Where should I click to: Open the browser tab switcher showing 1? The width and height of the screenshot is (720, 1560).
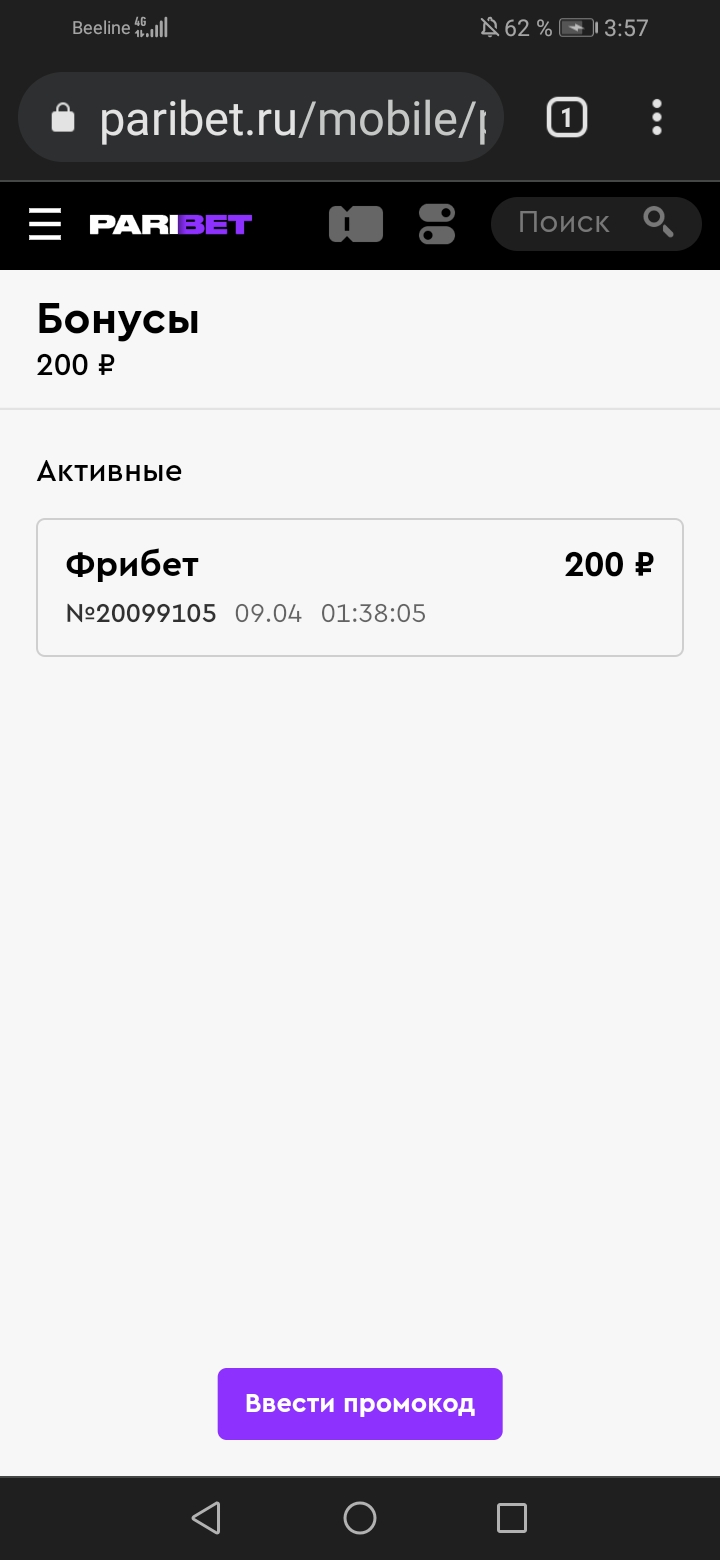566,117
